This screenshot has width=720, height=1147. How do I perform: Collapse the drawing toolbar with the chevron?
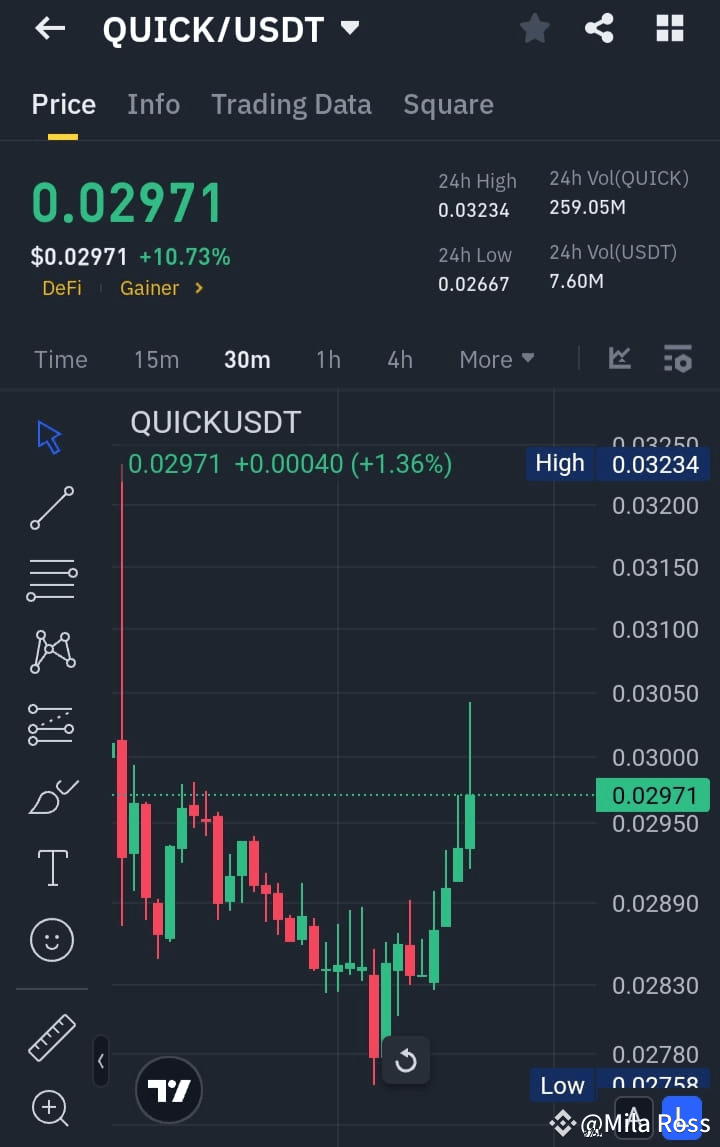pos(100,1062)
